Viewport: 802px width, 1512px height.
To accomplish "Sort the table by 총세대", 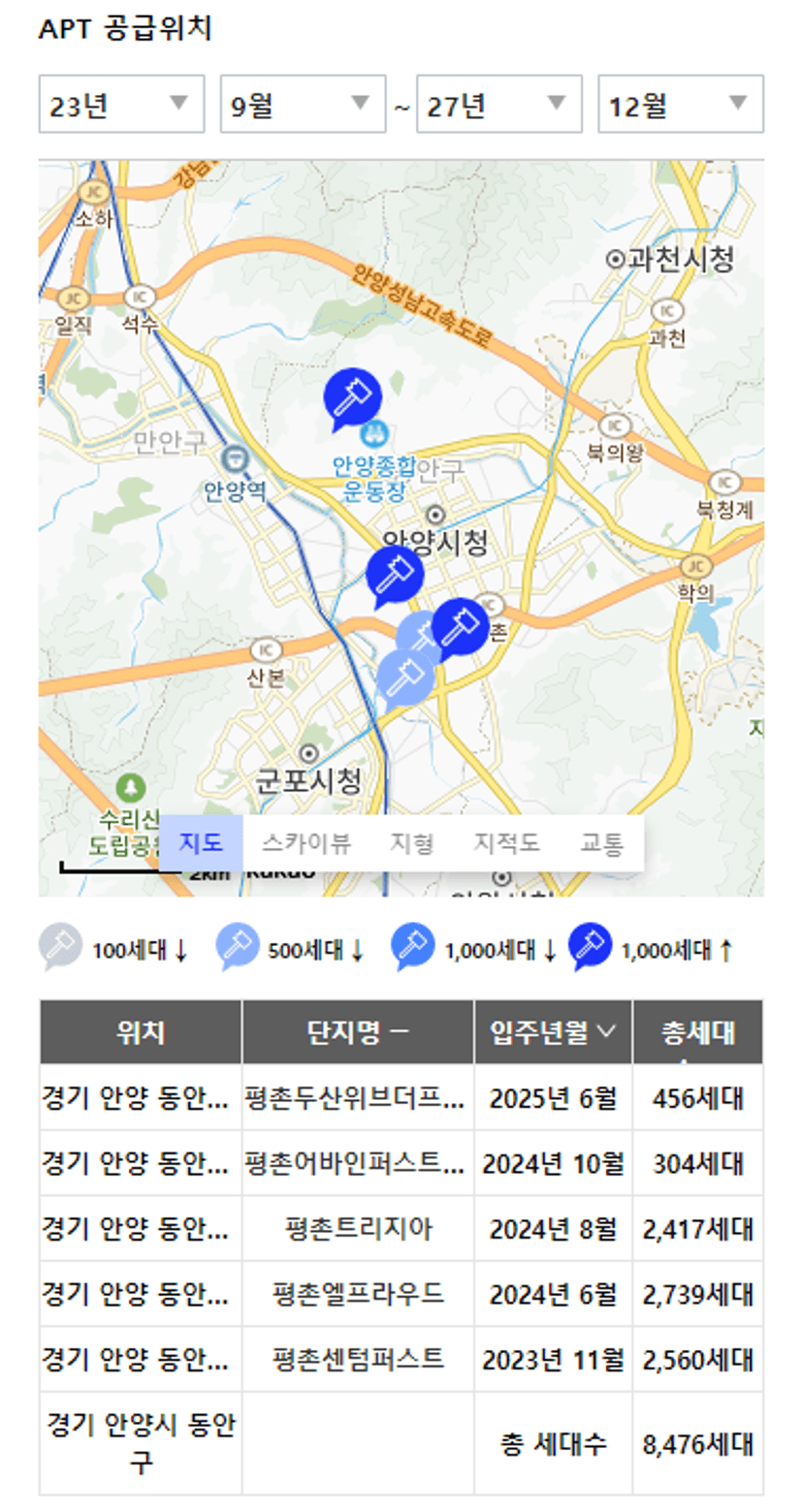I will [x=696, y=1032].
